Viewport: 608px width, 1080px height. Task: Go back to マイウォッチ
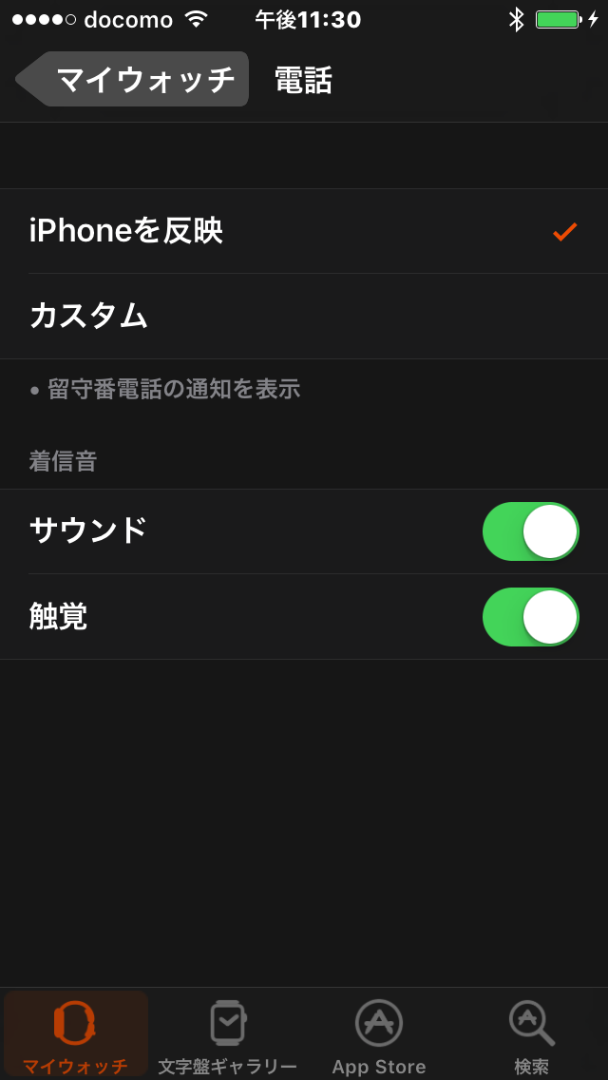pos(133,79)
